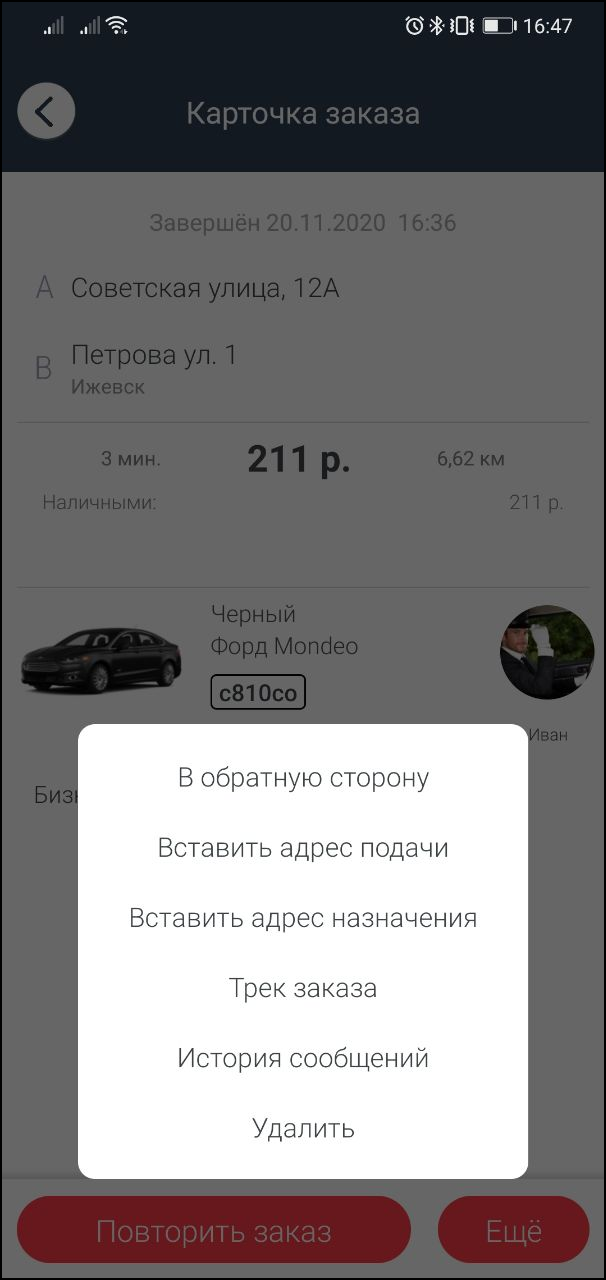
Task: Open "Трек заказа"
Action: [303, 988]
